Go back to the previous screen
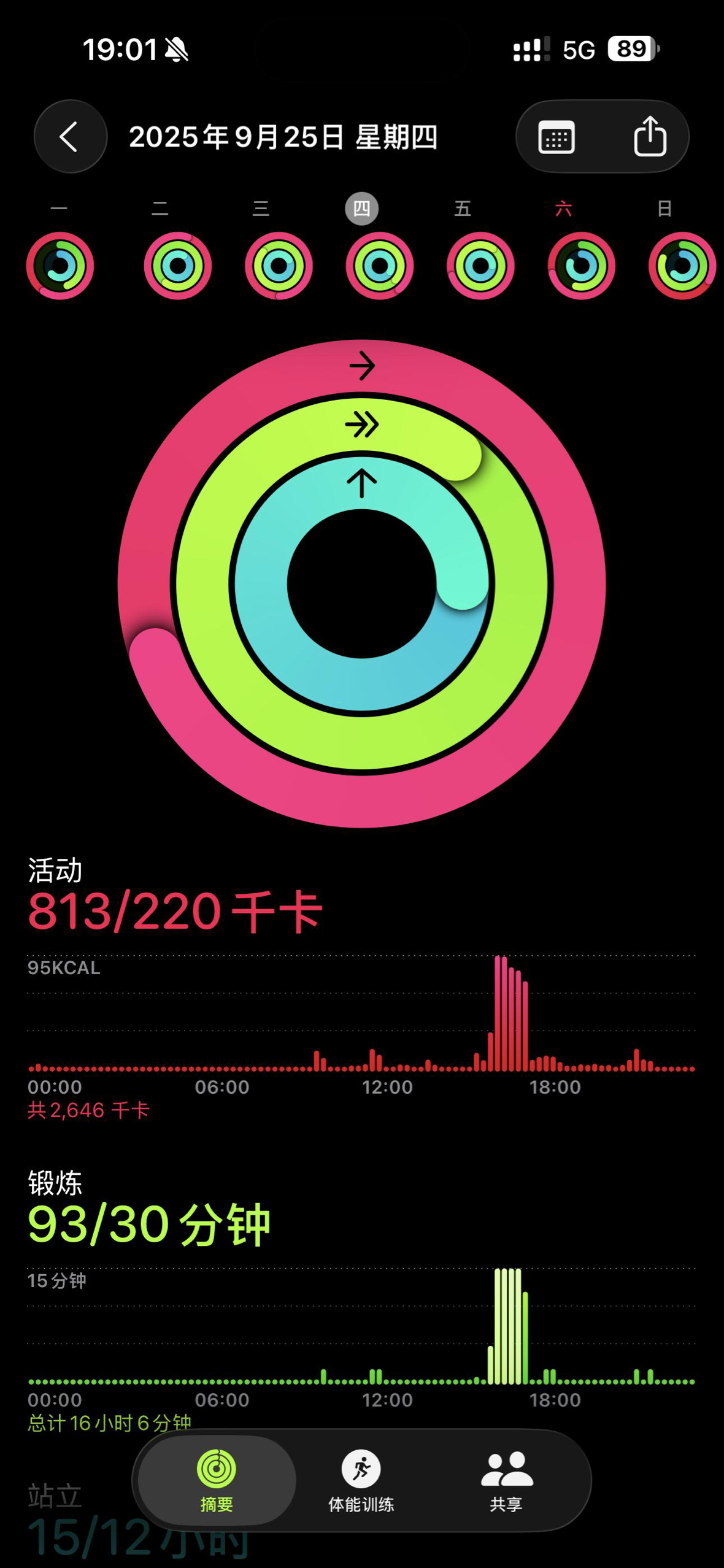 click(x=70, y=136)
